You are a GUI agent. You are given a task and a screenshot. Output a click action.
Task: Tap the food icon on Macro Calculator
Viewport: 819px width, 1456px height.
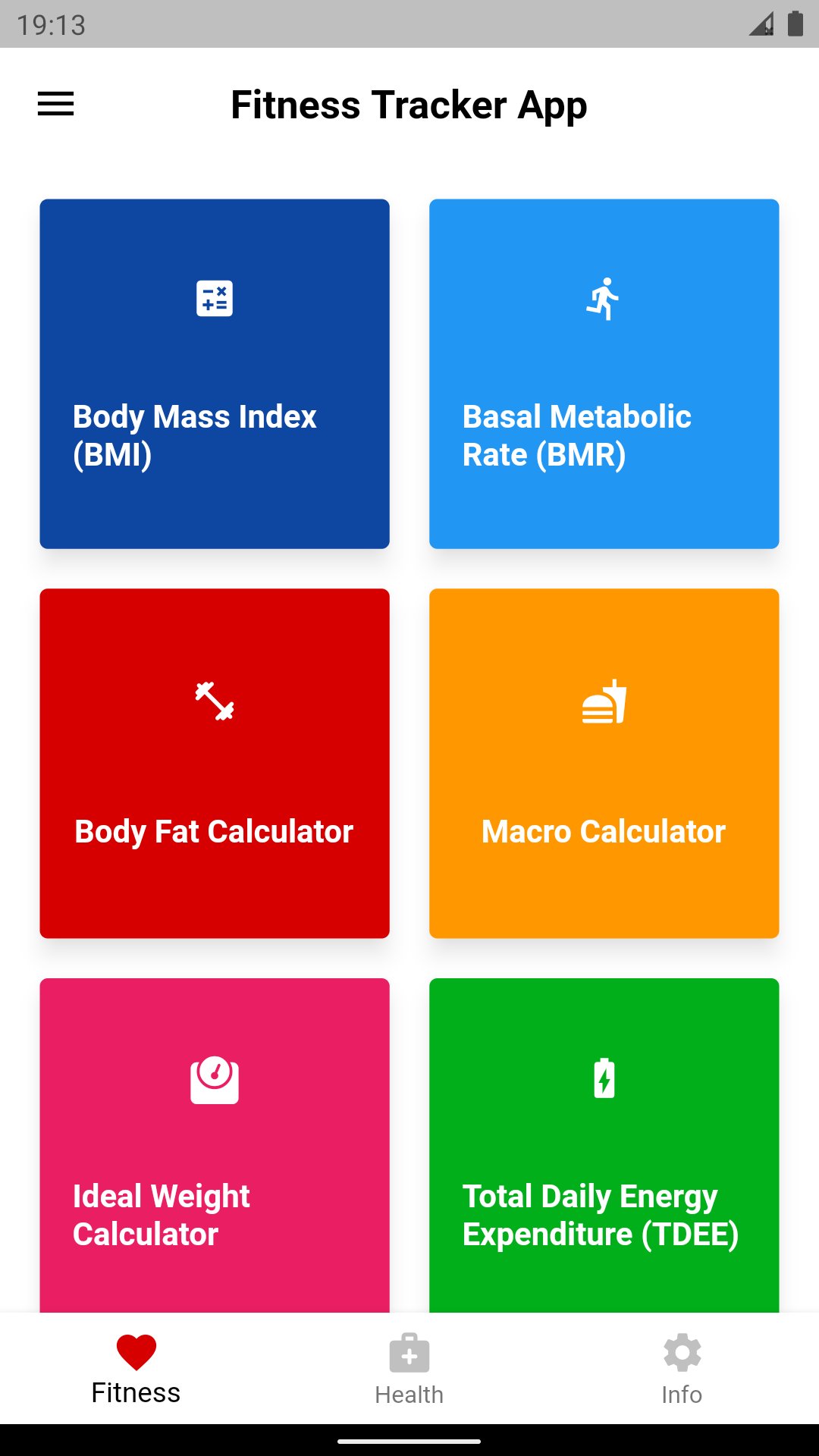[604, 704]
